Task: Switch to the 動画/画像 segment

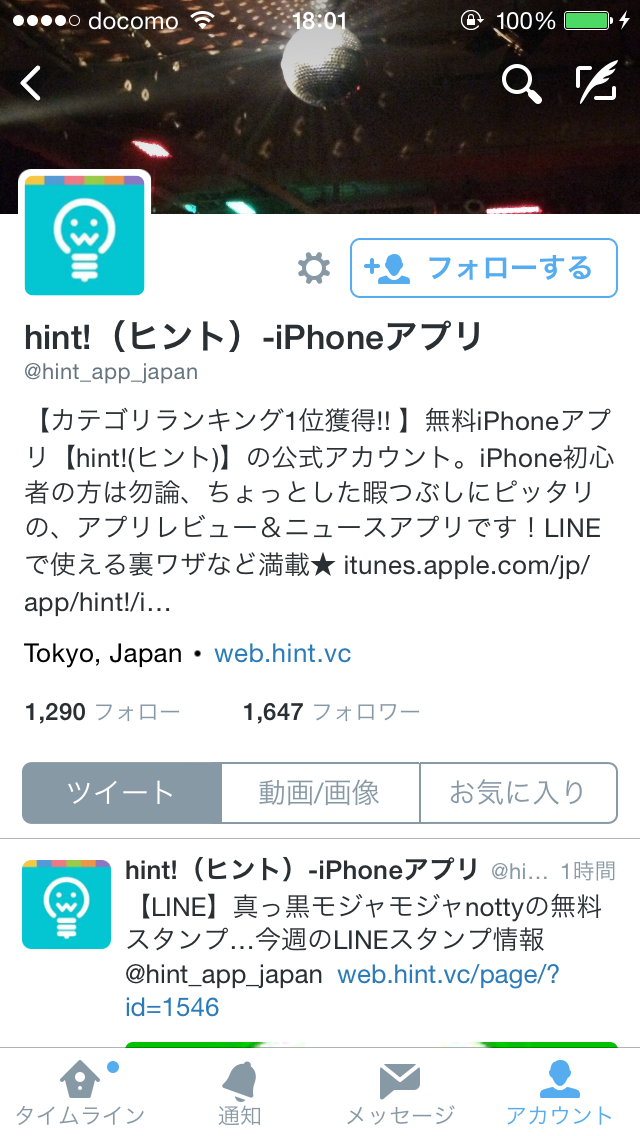Action: pyautogui.click(x=319, y=793)
